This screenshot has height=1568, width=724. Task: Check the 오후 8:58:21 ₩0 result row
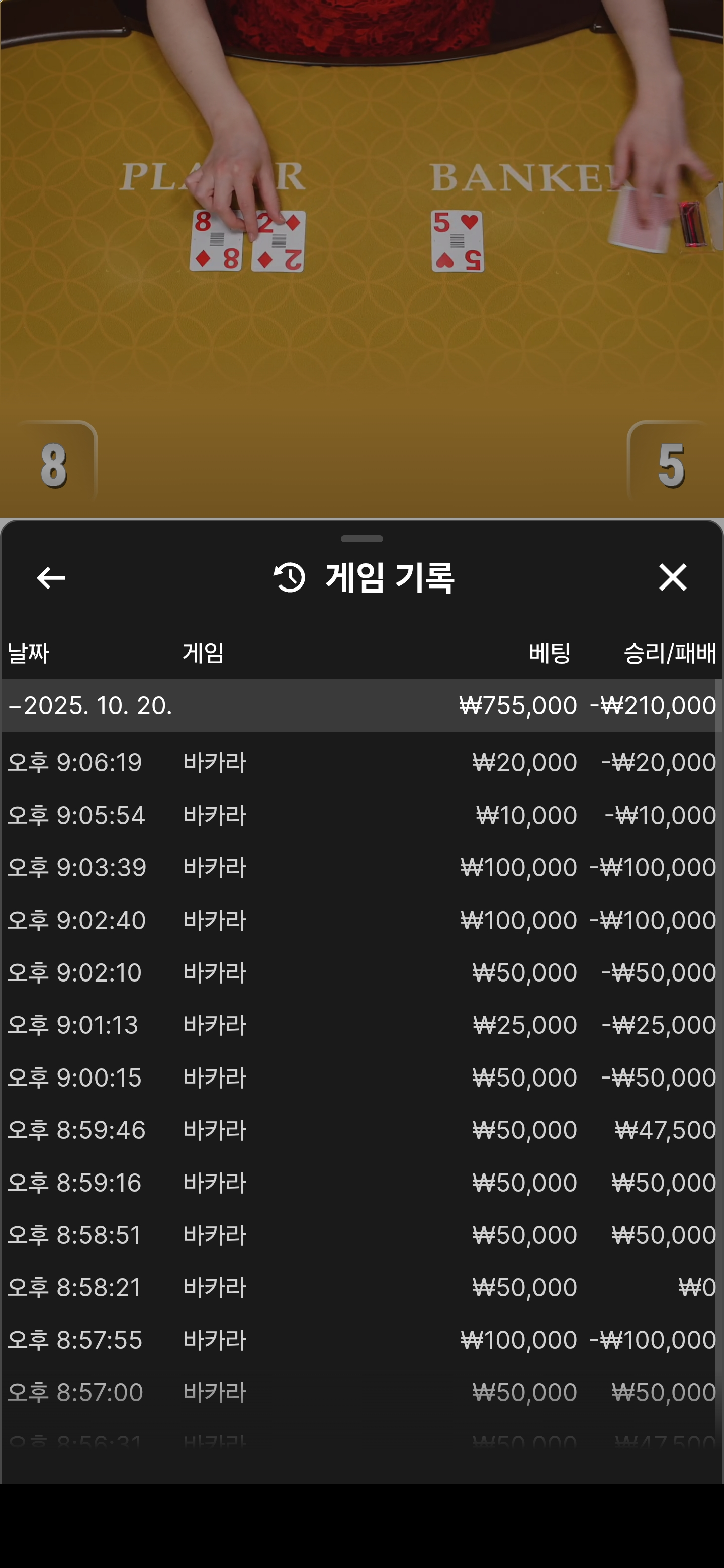click(361, 1288)
